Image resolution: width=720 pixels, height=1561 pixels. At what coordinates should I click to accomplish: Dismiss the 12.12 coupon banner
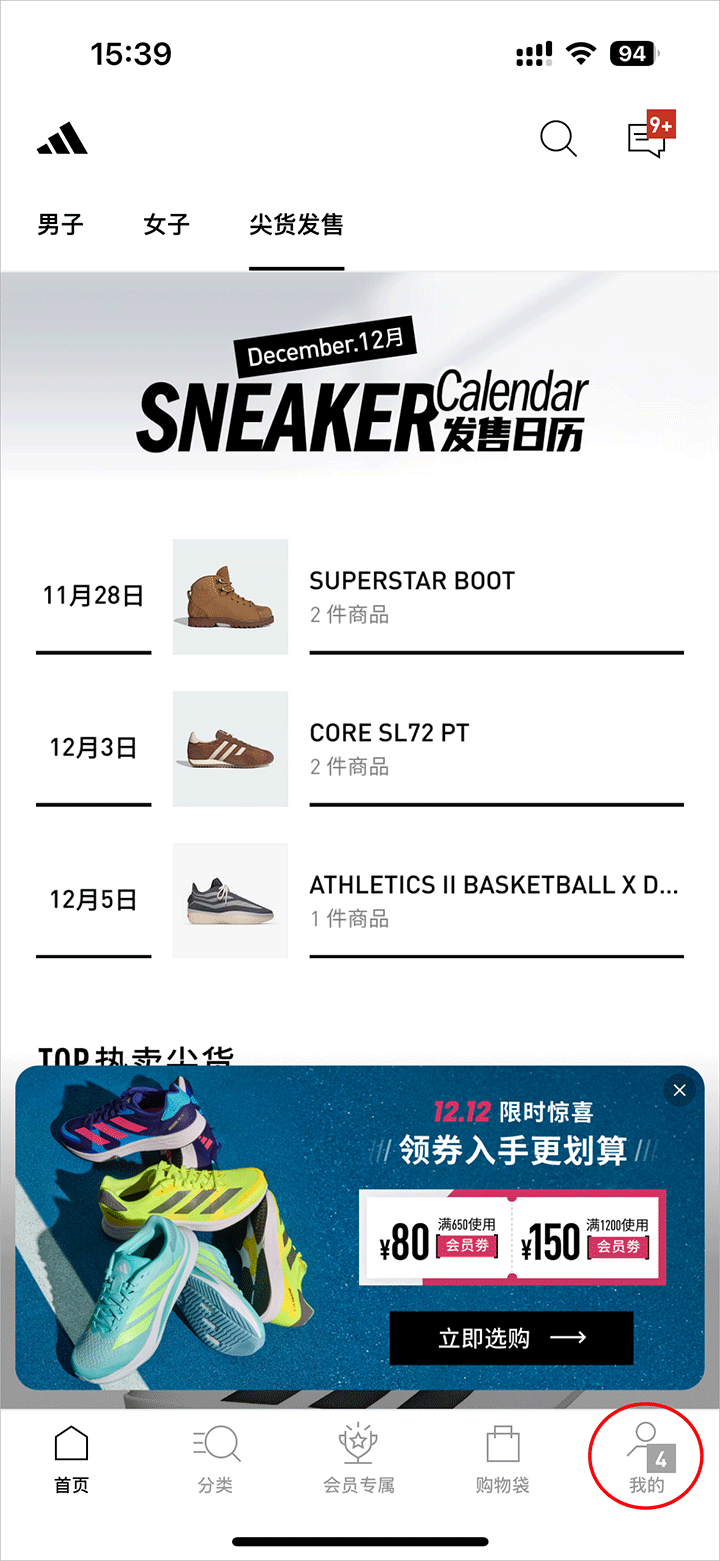[x=679, y=1090]
